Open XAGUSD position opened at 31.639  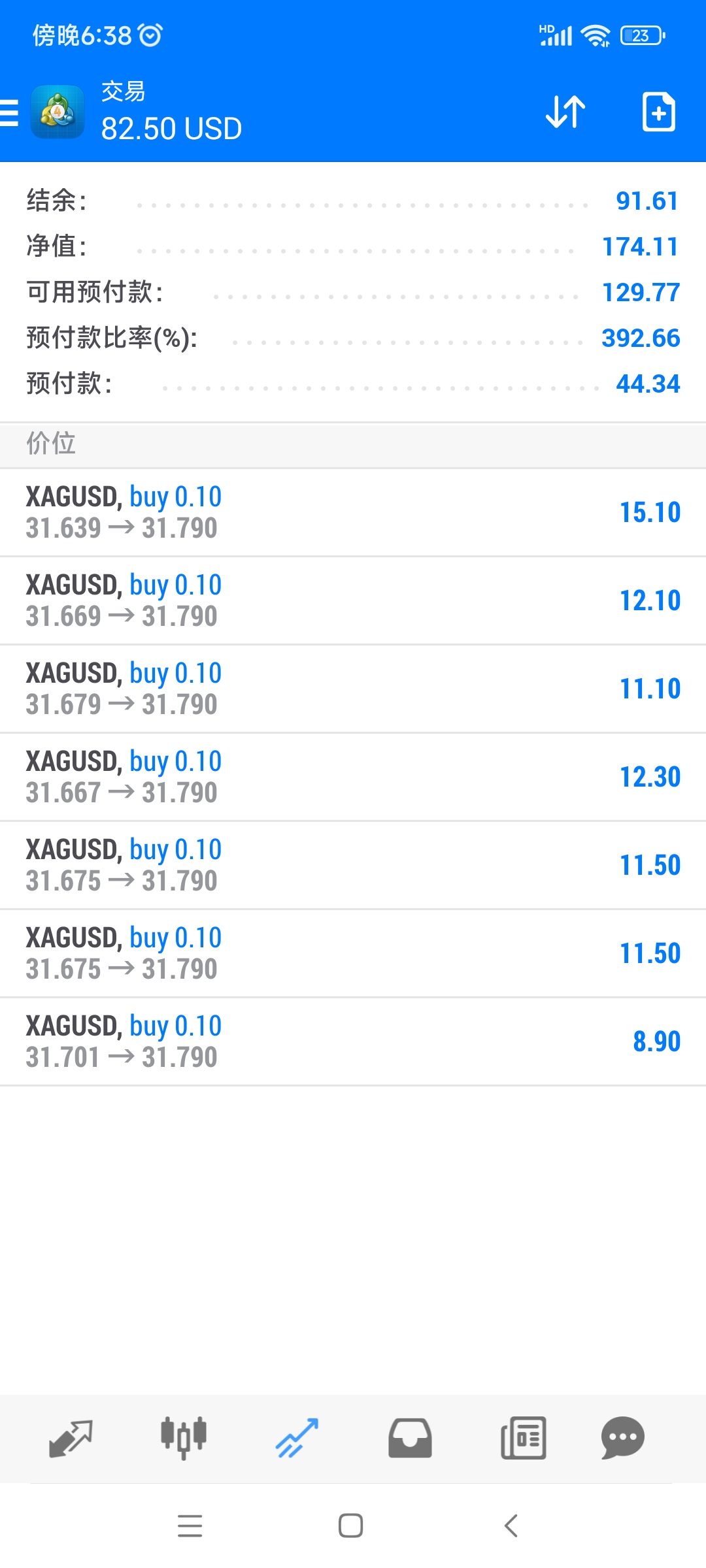coord(353,512)
